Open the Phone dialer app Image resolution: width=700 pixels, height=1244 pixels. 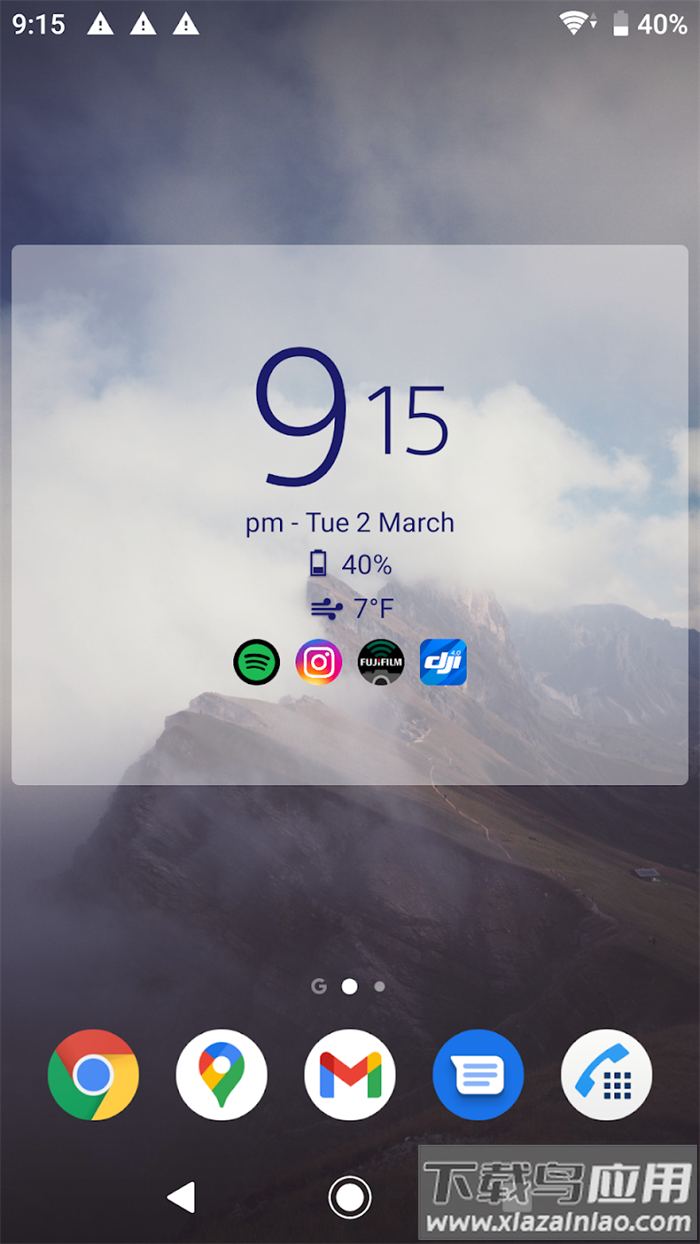[x=607, y=1075]
